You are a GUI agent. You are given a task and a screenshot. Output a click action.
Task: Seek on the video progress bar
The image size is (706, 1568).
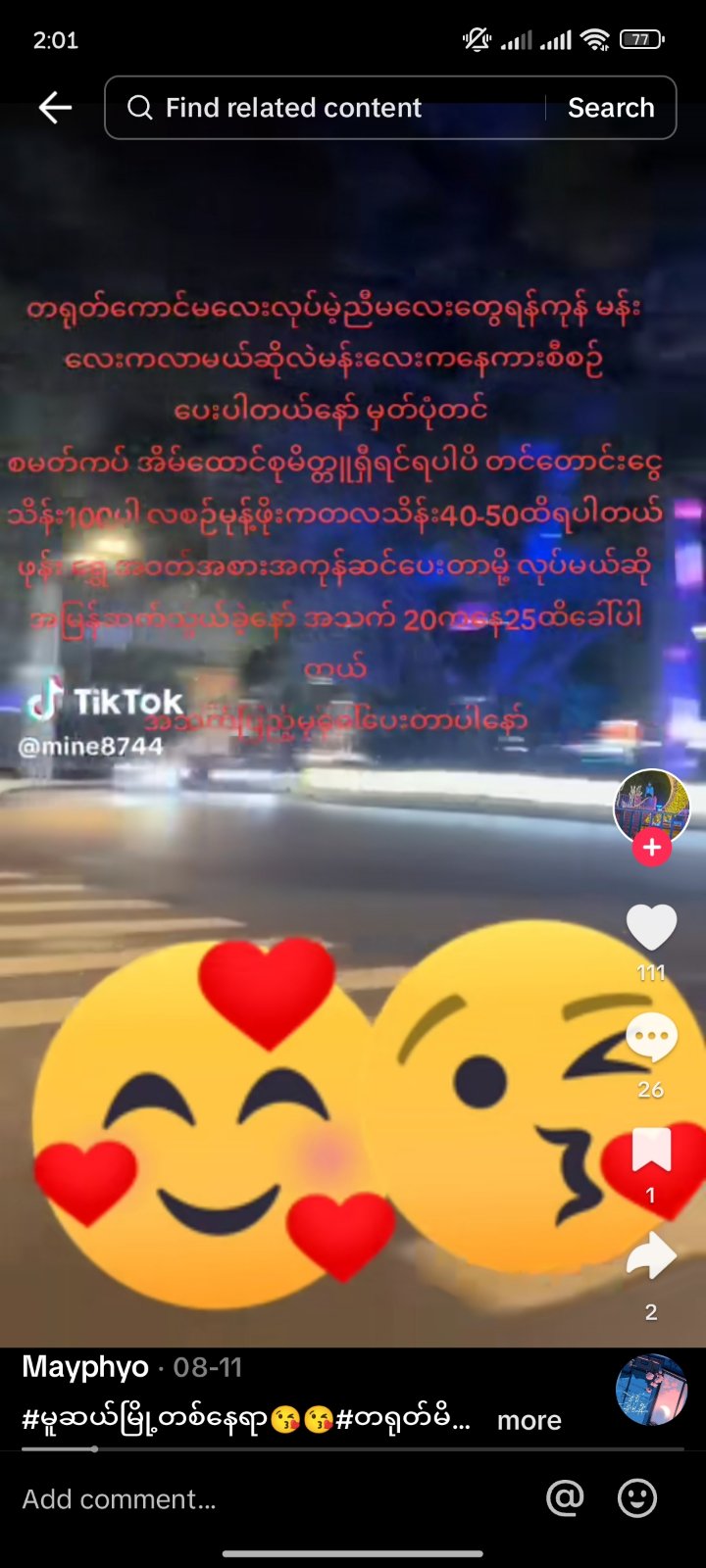tap(353, 1448)
